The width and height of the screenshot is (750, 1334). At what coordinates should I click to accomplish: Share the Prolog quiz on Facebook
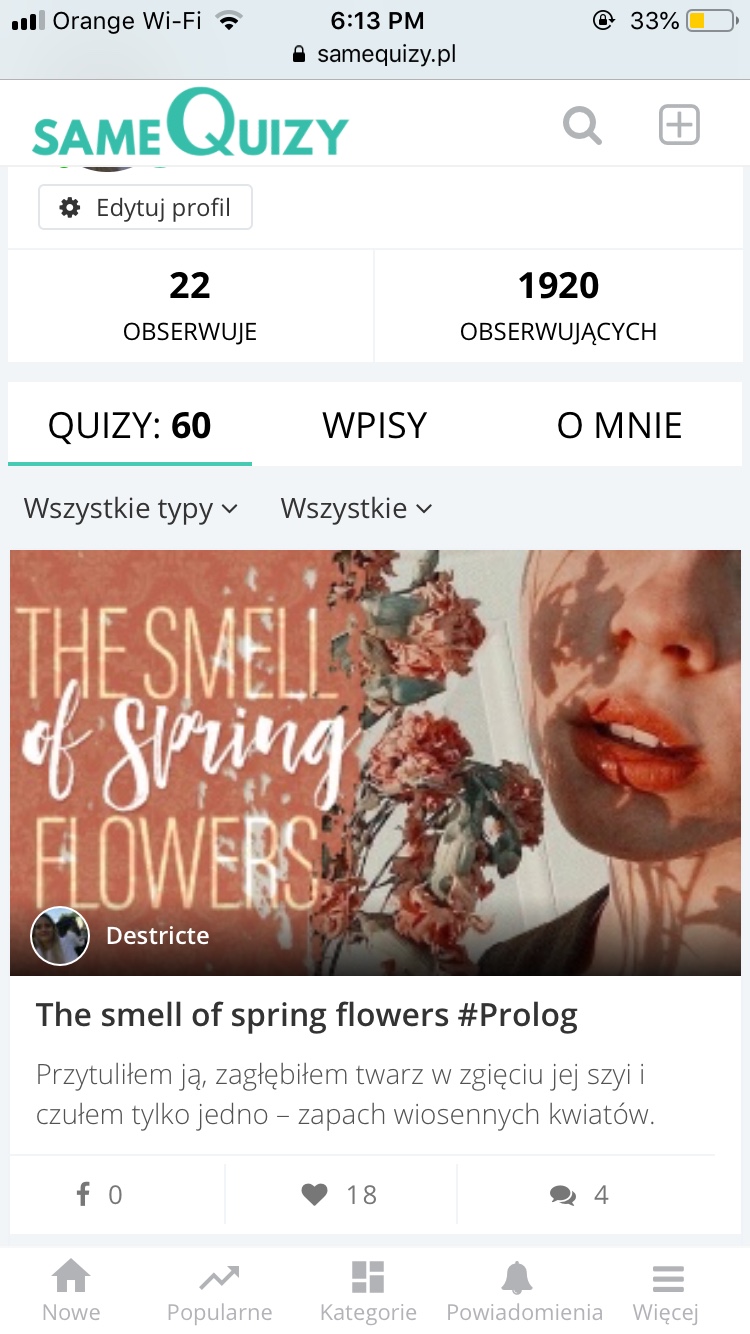[99, 1195]
